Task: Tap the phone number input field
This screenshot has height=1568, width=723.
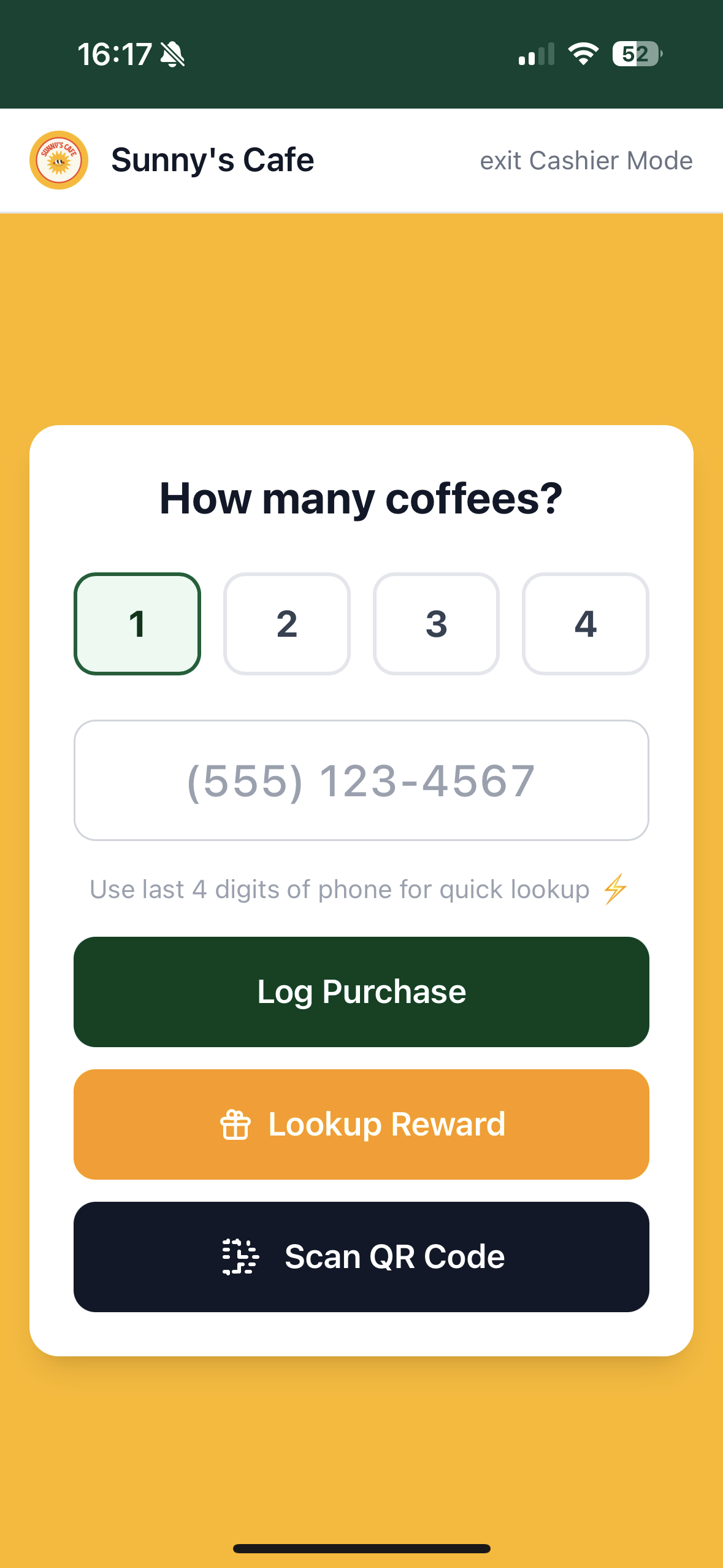Action: tap(361, 780)
